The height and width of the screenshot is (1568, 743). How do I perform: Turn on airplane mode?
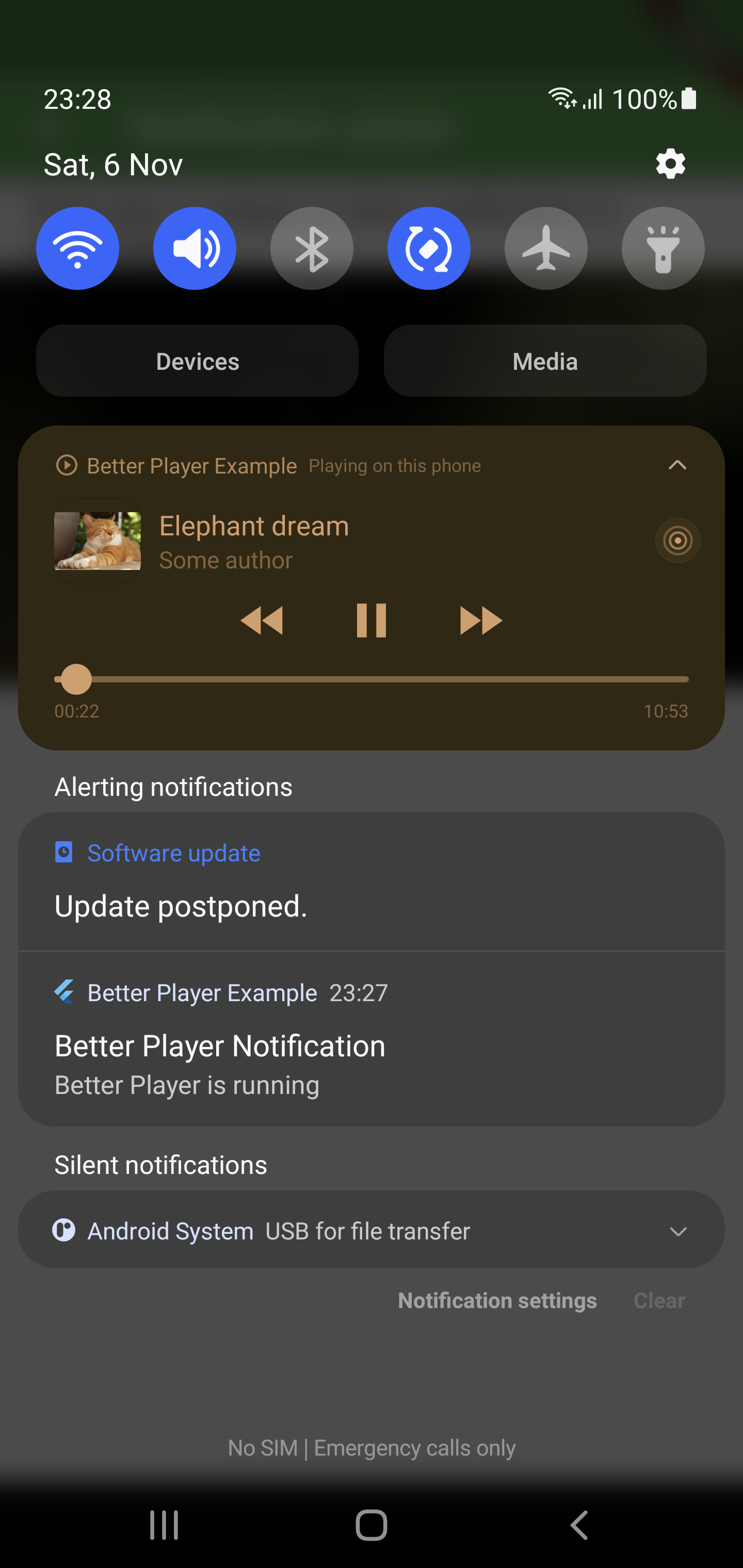tap(546, 248)
